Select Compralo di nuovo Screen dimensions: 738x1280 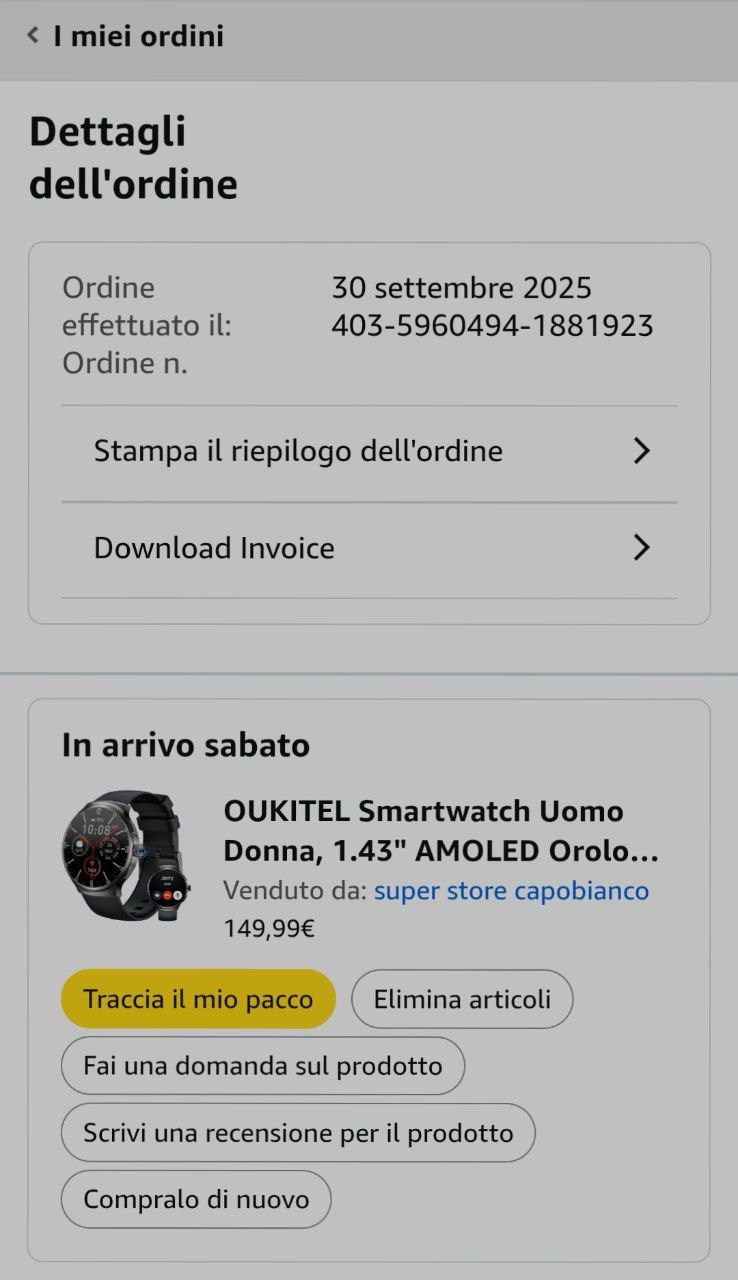[x=196, y=1199]
